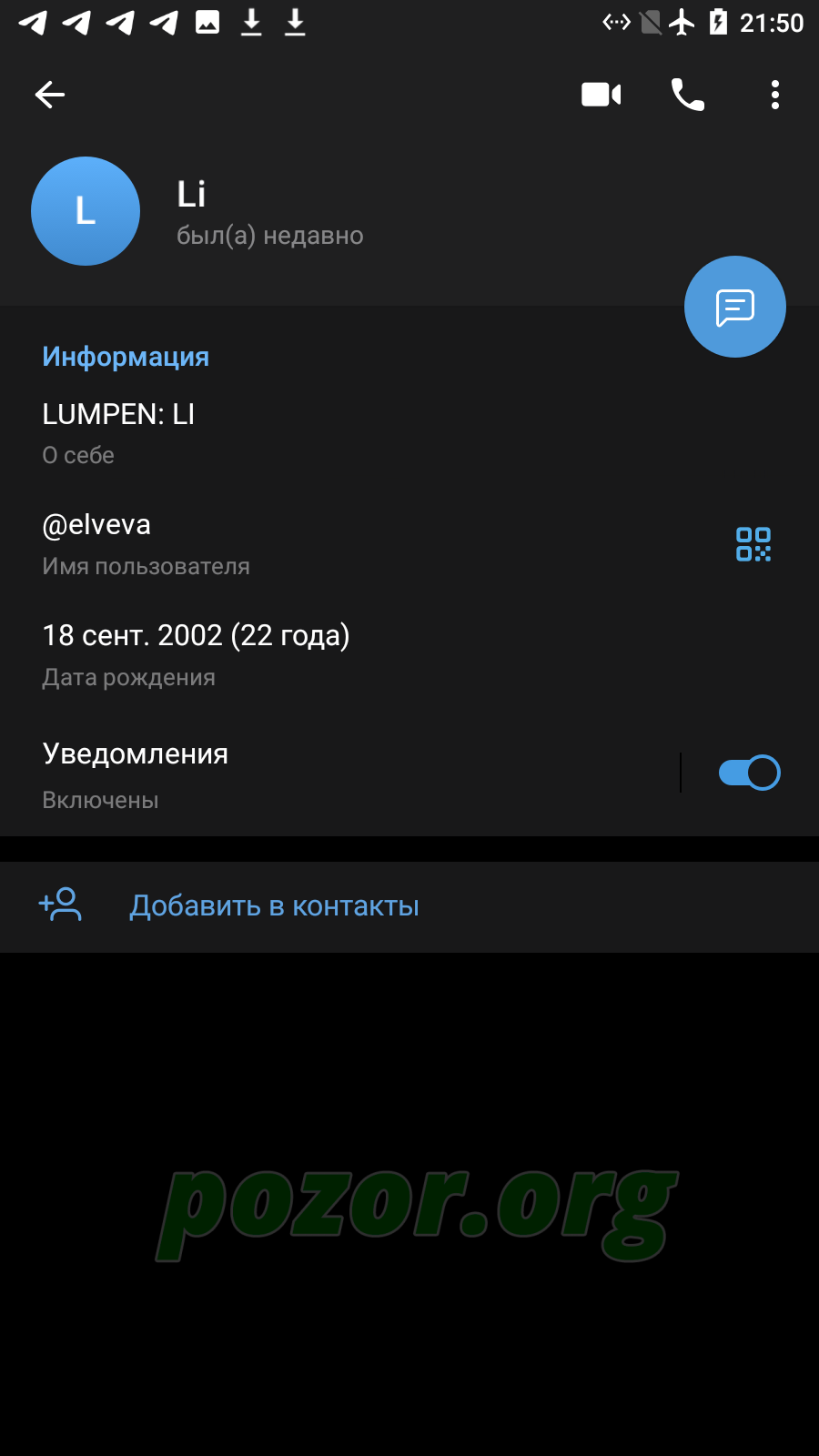The image size is (819, 1456).
Task: Select Добавить в контакты
Action: pos(409,906)
